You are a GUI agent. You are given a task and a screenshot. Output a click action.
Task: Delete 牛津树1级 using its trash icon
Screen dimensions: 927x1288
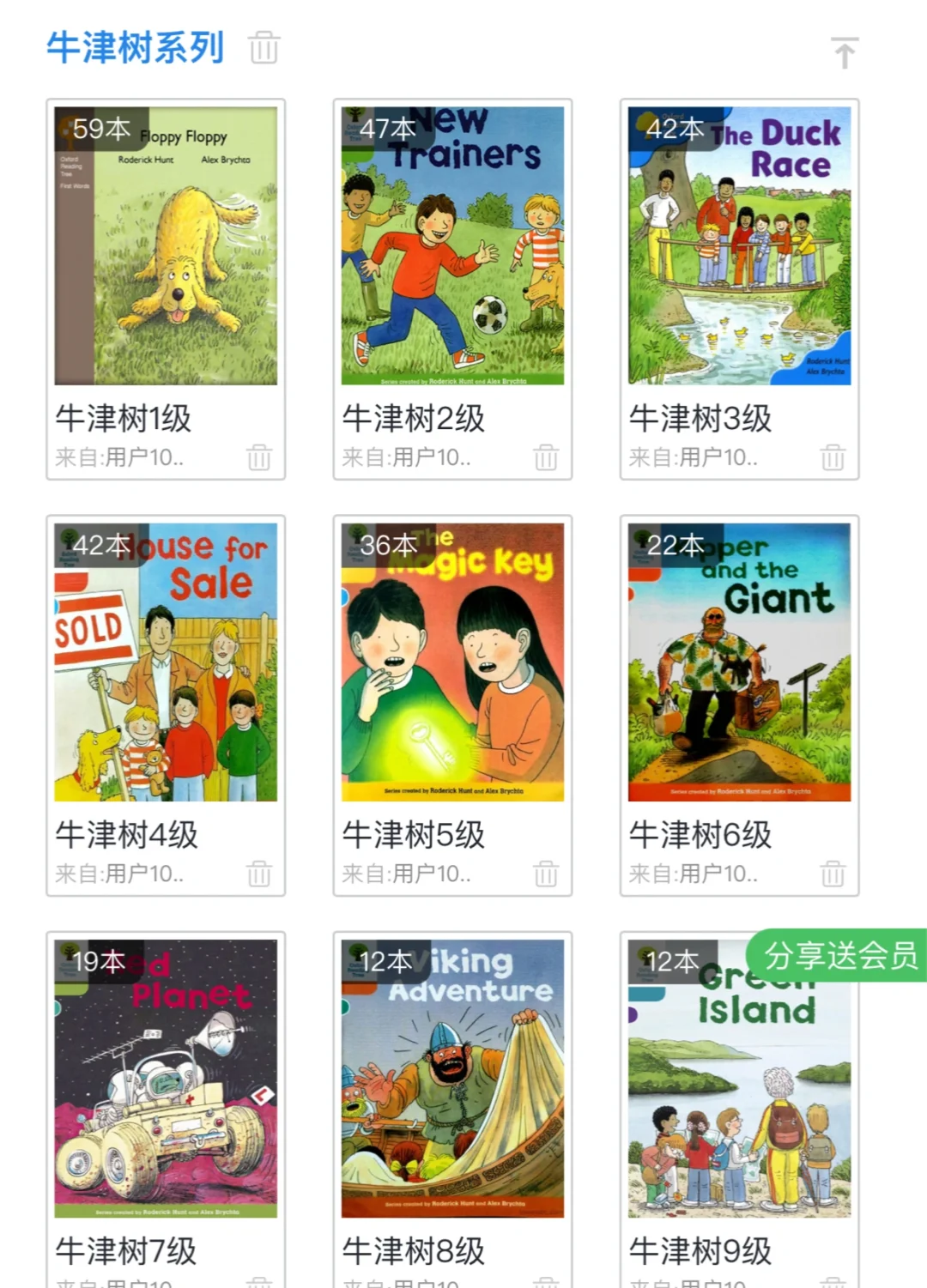[259, 457]
